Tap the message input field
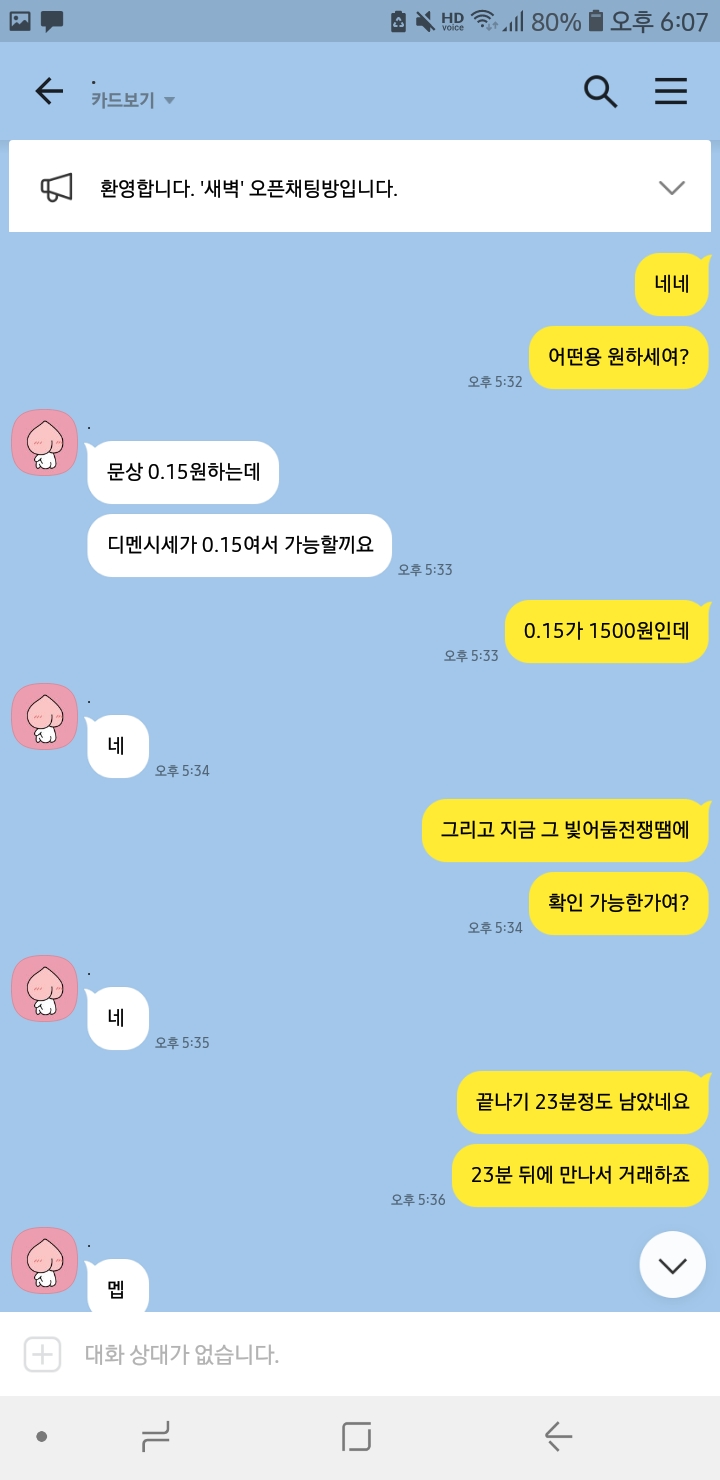This screenshot has width=720, height=1480. click(380, 1354)
